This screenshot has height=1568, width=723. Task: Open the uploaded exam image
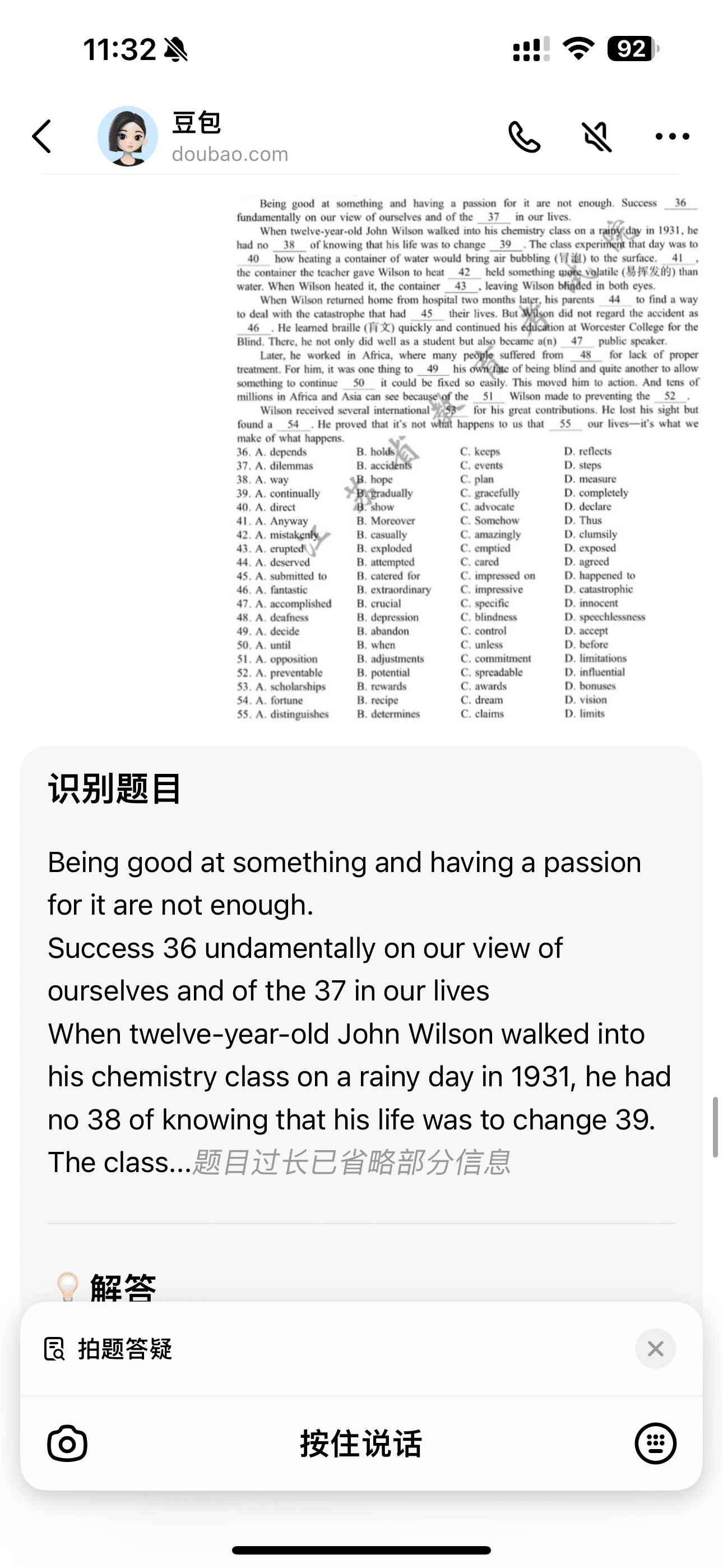coord(467,458)
